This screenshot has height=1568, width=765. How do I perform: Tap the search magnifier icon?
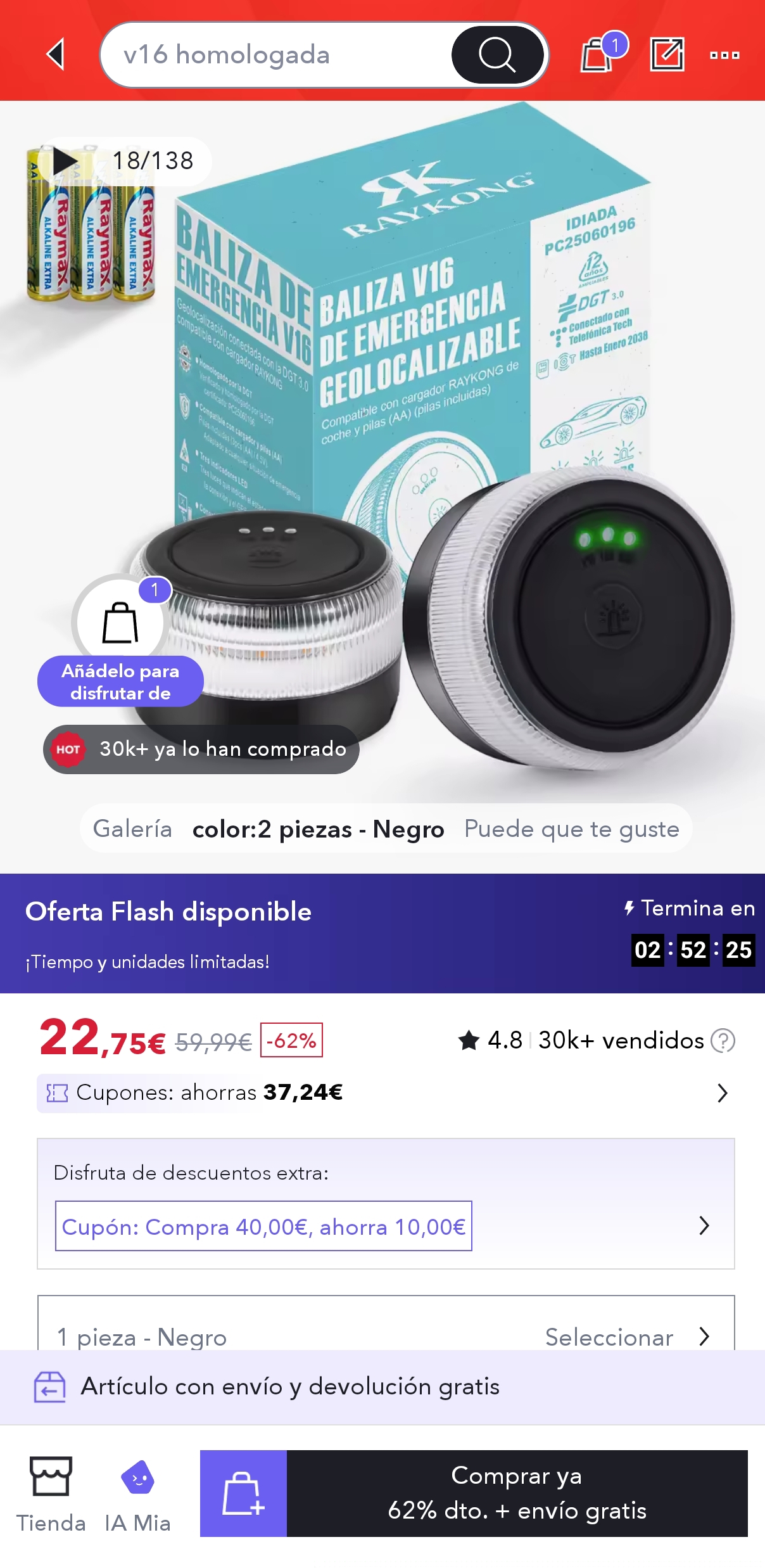coord(498,54)
